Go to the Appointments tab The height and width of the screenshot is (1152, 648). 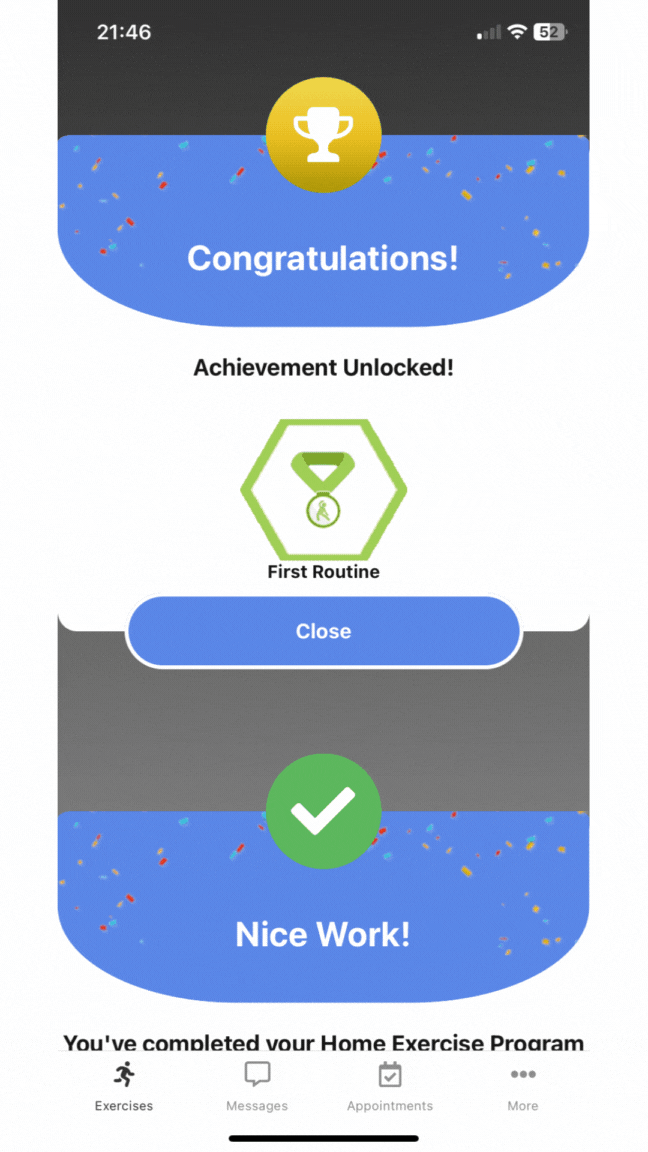[389, 1086]
